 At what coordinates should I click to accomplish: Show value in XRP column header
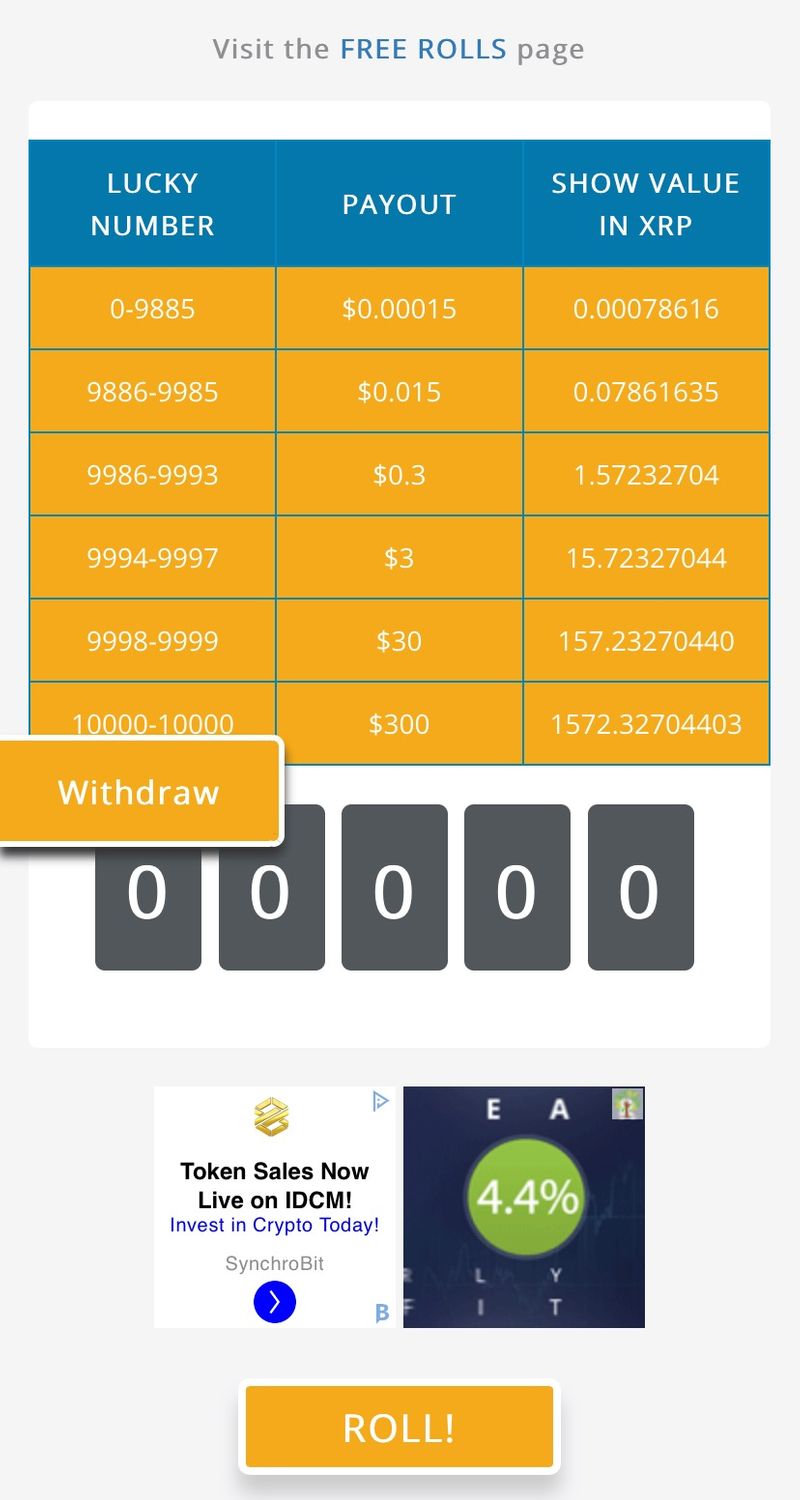(x=645, y=204)
